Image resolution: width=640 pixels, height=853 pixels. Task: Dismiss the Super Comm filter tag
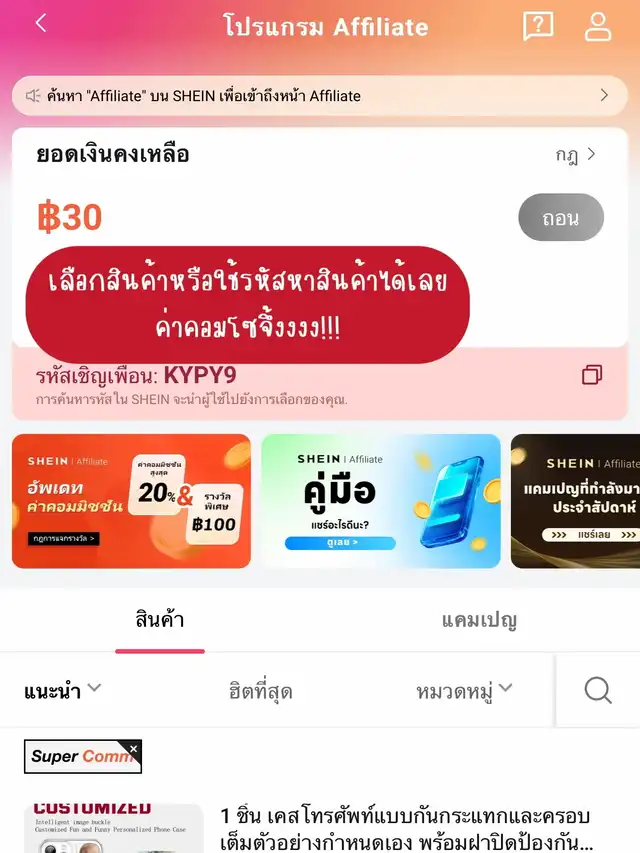click(134, 748)
